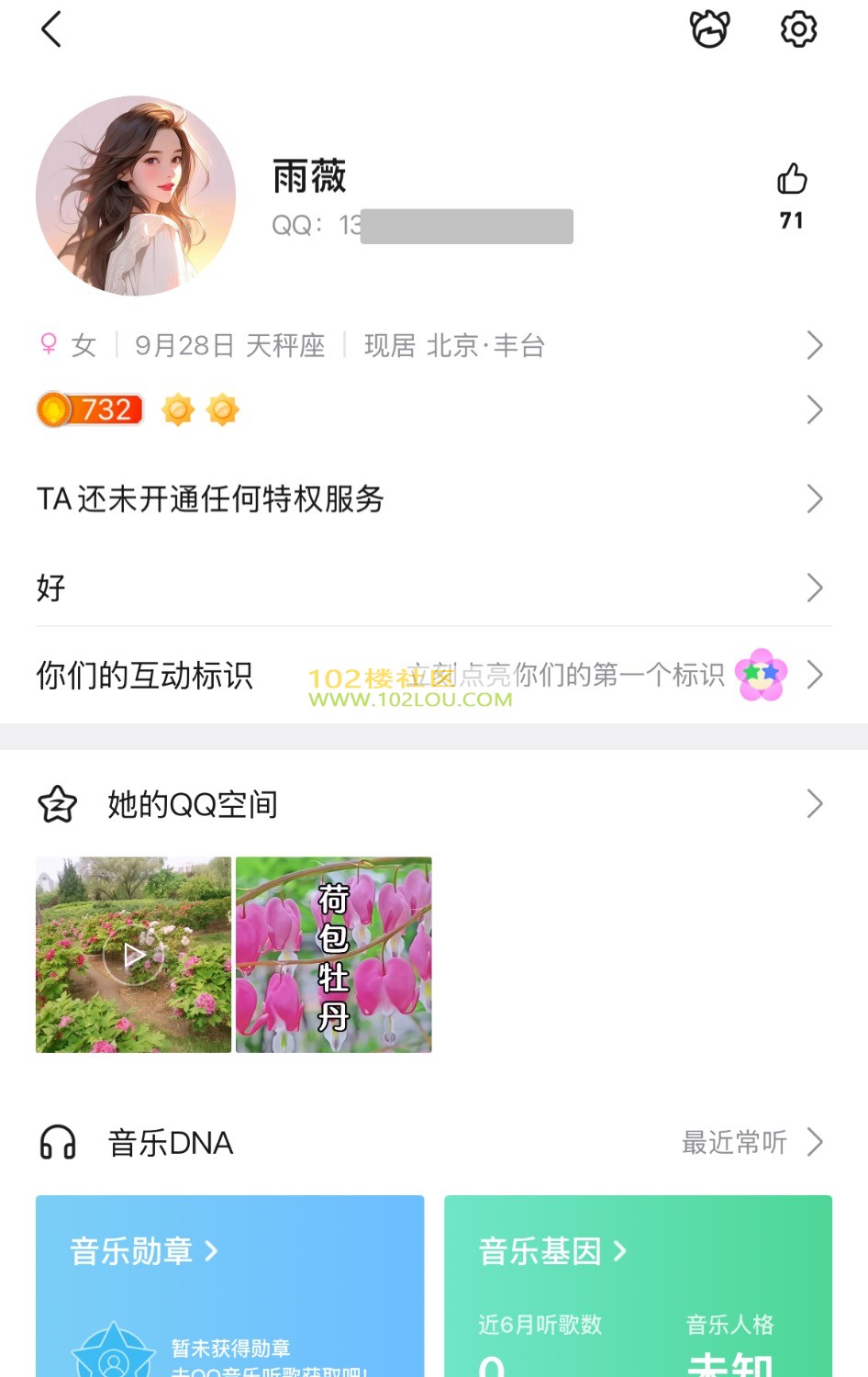Open the bear mascot icon

click(x=709, y=29)
